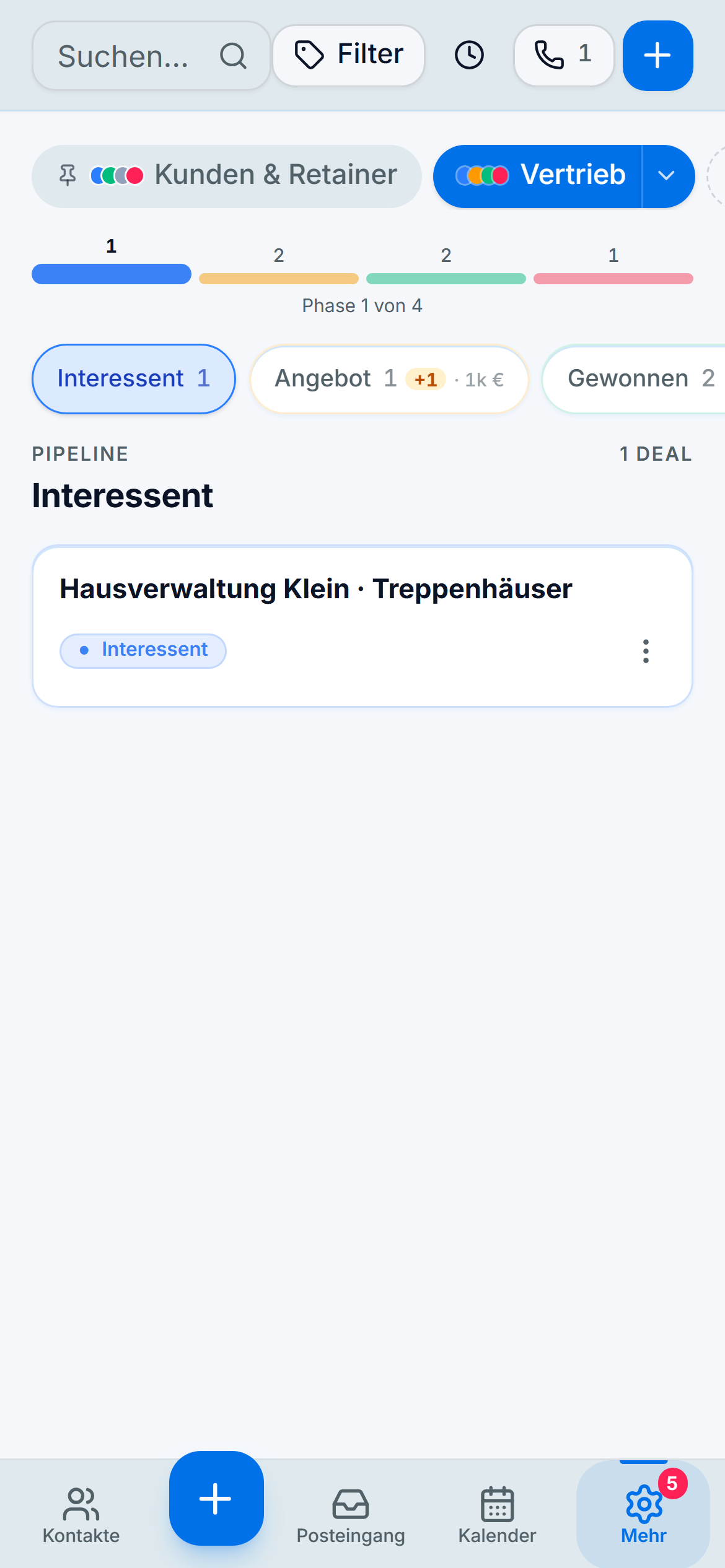Switch to the Kalender tab

pos(497,1515)
